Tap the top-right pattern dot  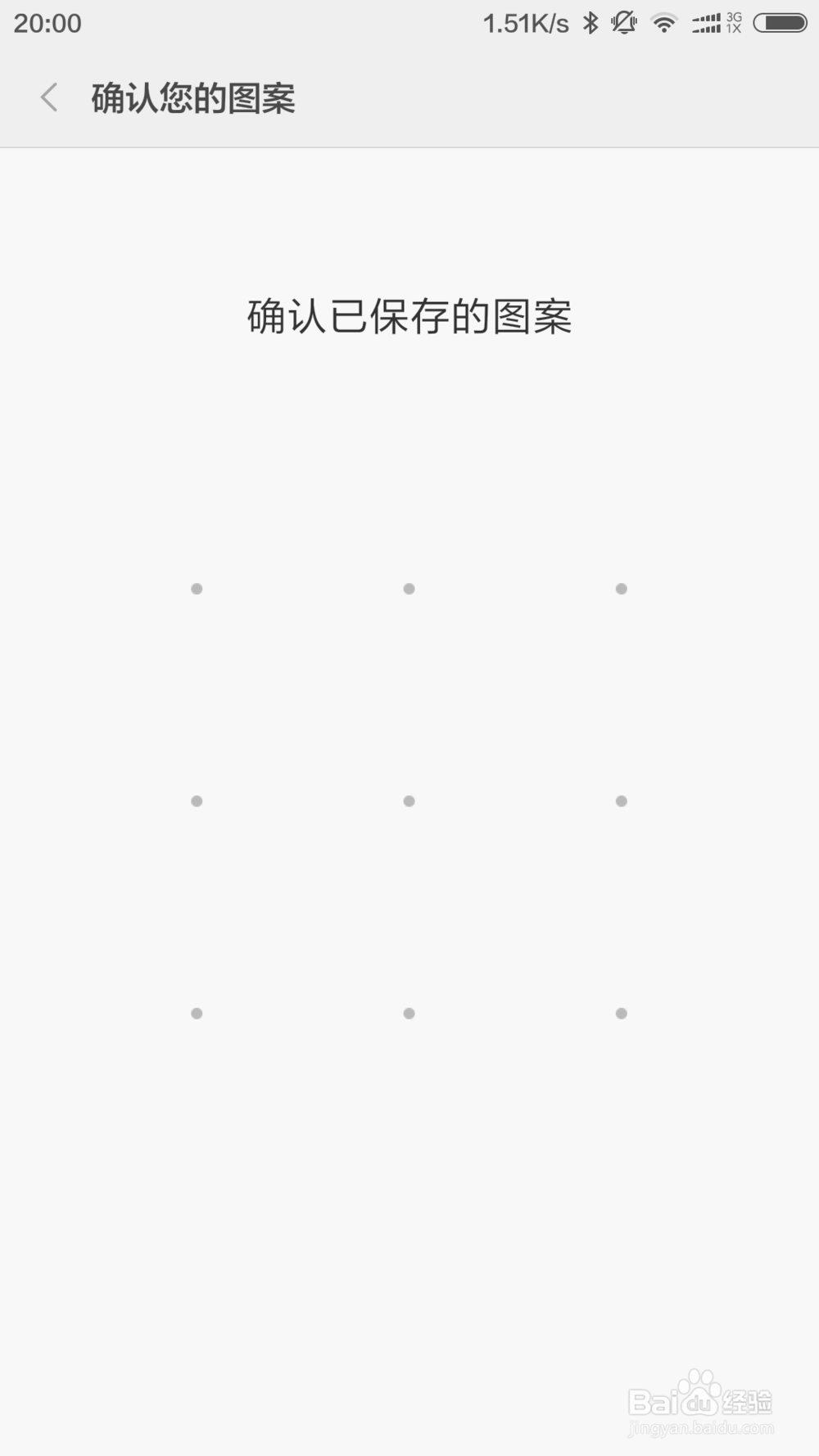[622, 588]
